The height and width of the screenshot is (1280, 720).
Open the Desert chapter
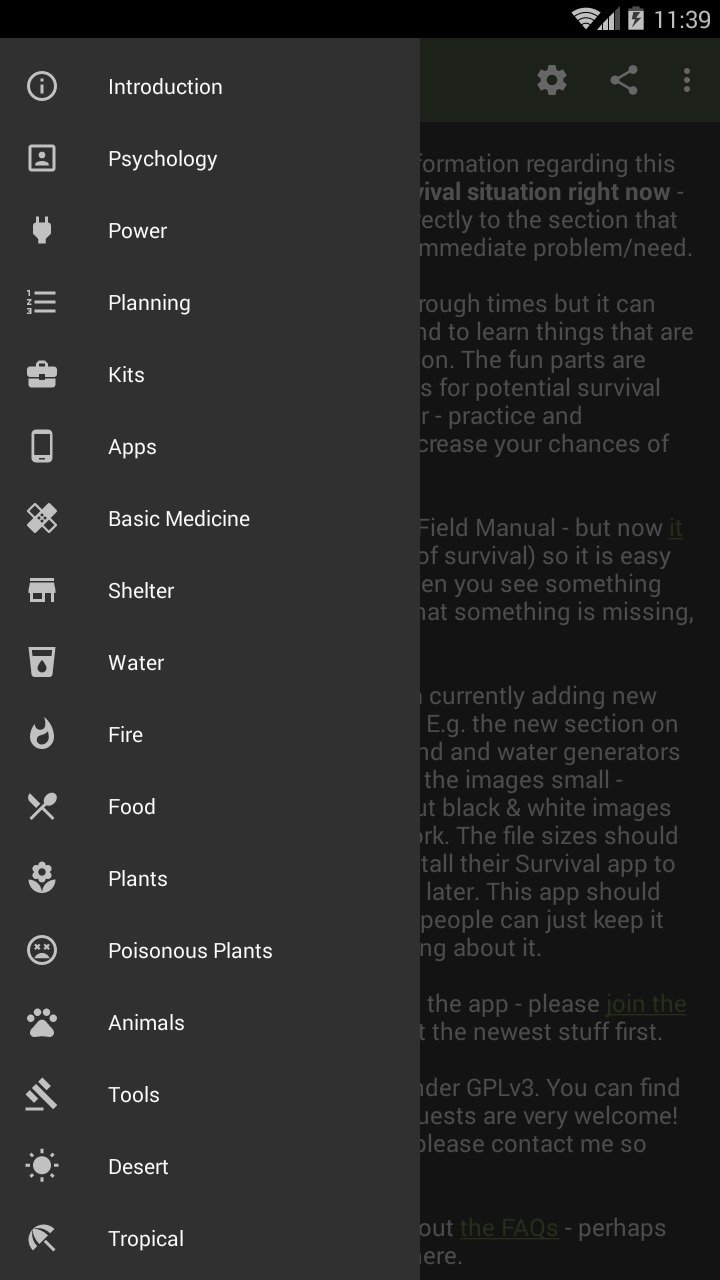pyautogui.click(x=210, y=1167)
